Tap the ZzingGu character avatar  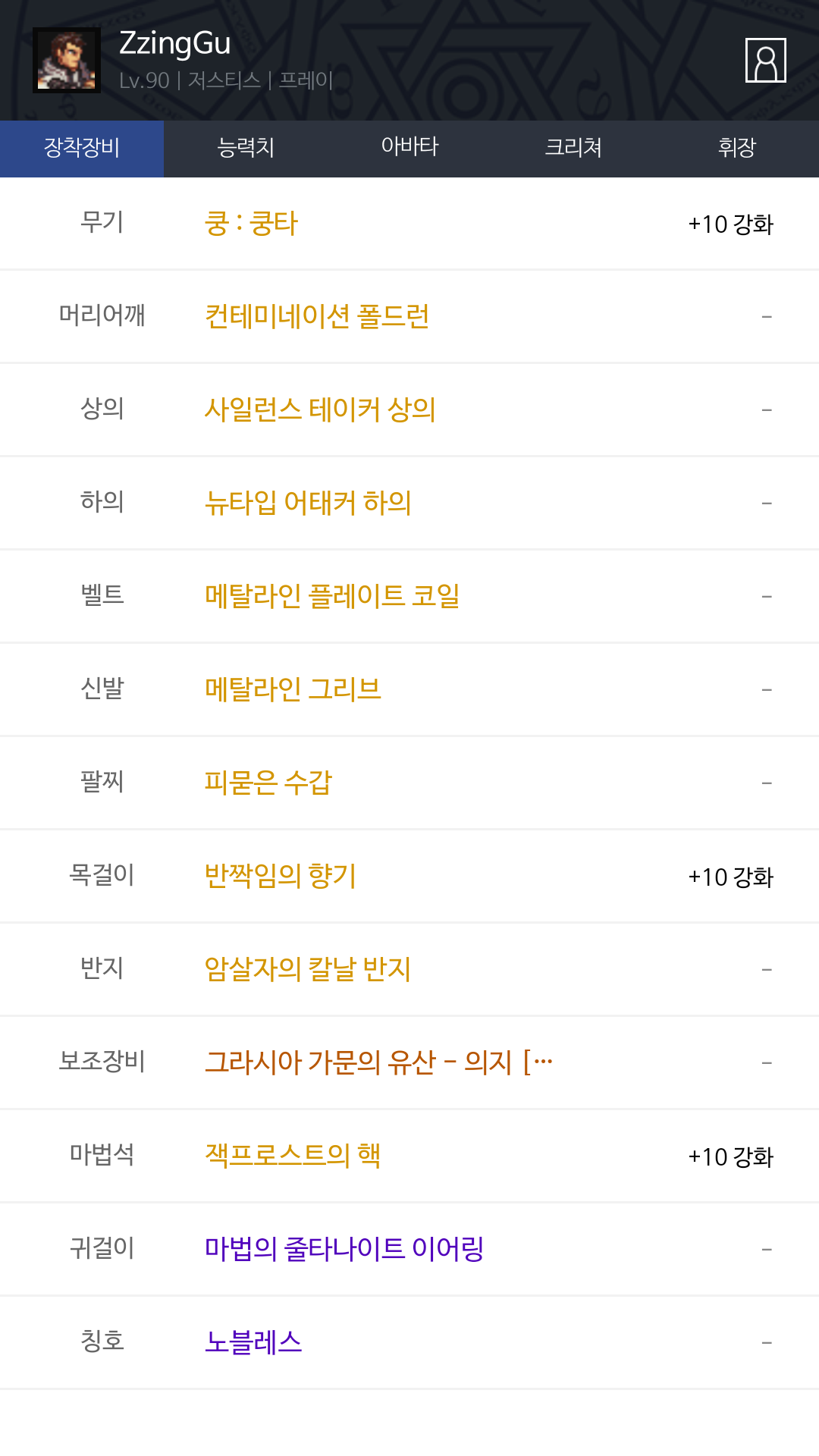pos(67,61)
